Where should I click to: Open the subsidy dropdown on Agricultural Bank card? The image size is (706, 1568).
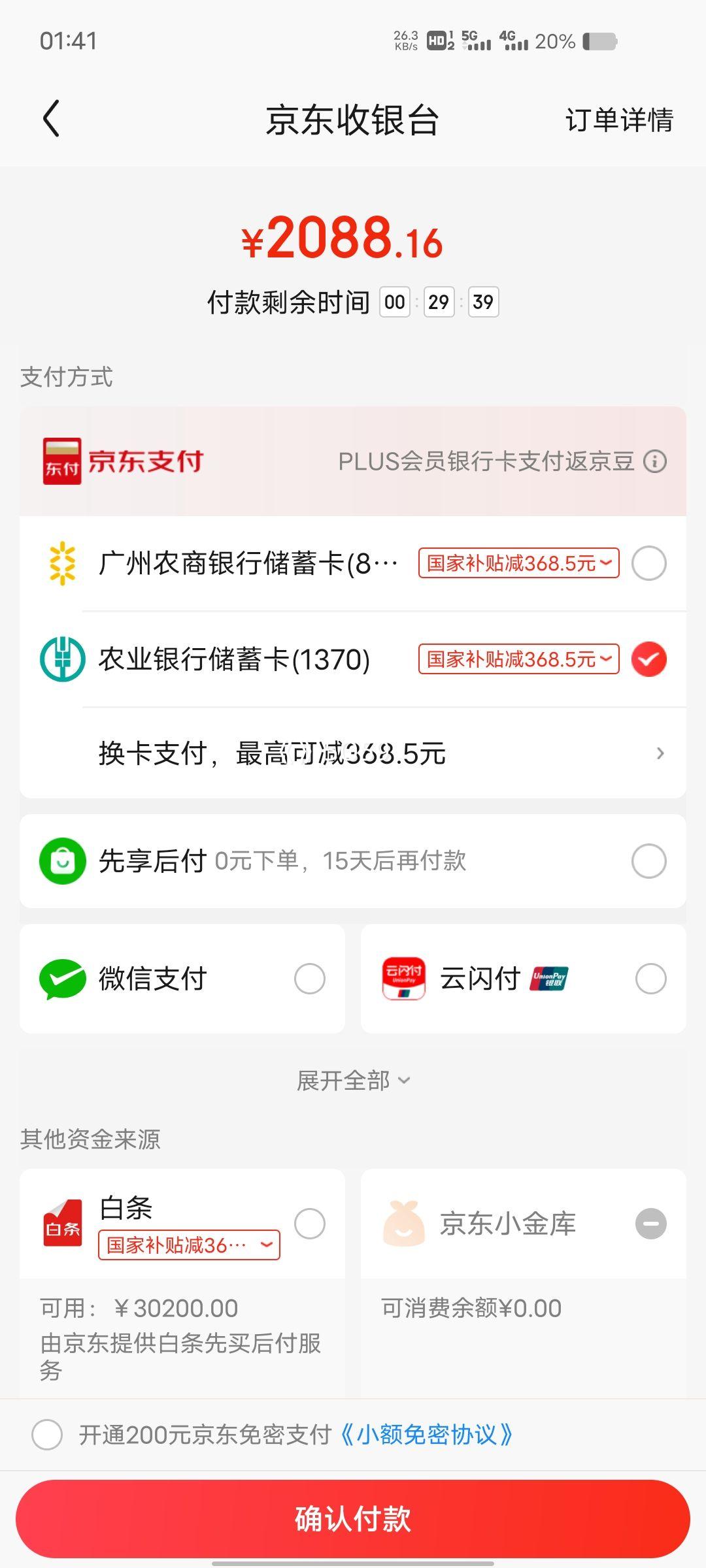tap(605, 659)
